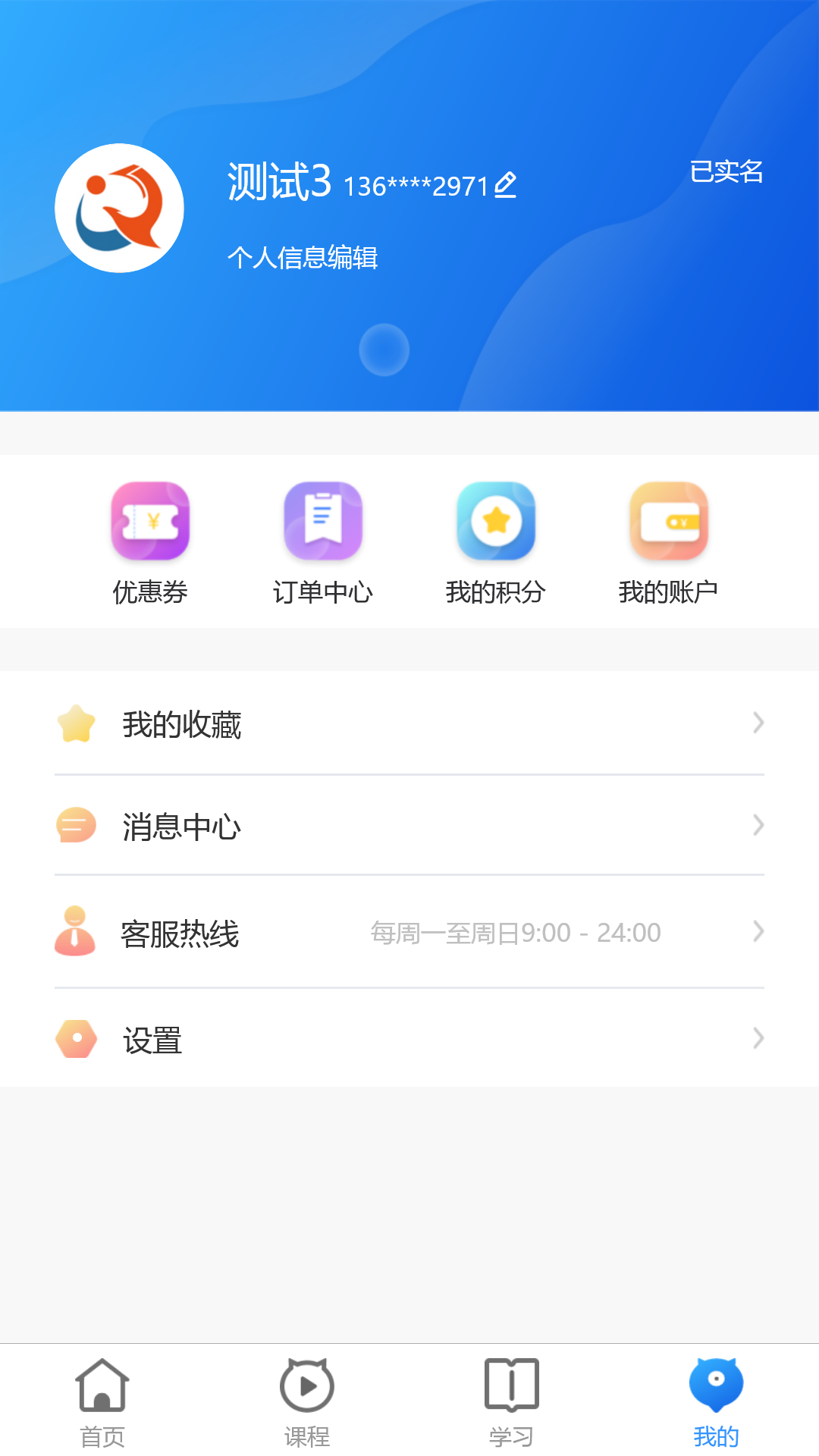Click the 已实名 verification badge
The width and height of the screenshot is (819, 1456).
point(726,173)
